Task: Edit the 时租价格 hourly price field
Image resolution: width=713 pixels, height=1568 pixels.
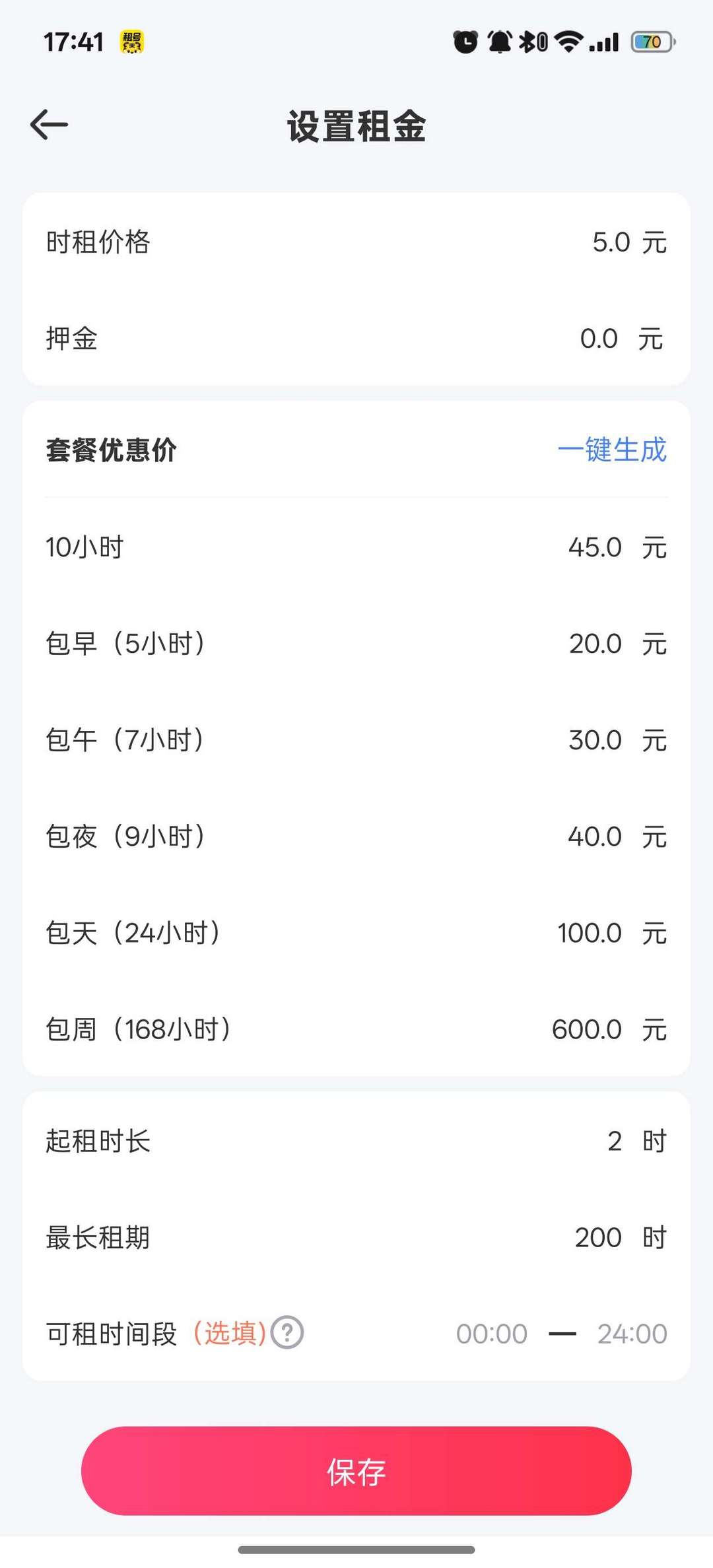Action: coord(607,242)
